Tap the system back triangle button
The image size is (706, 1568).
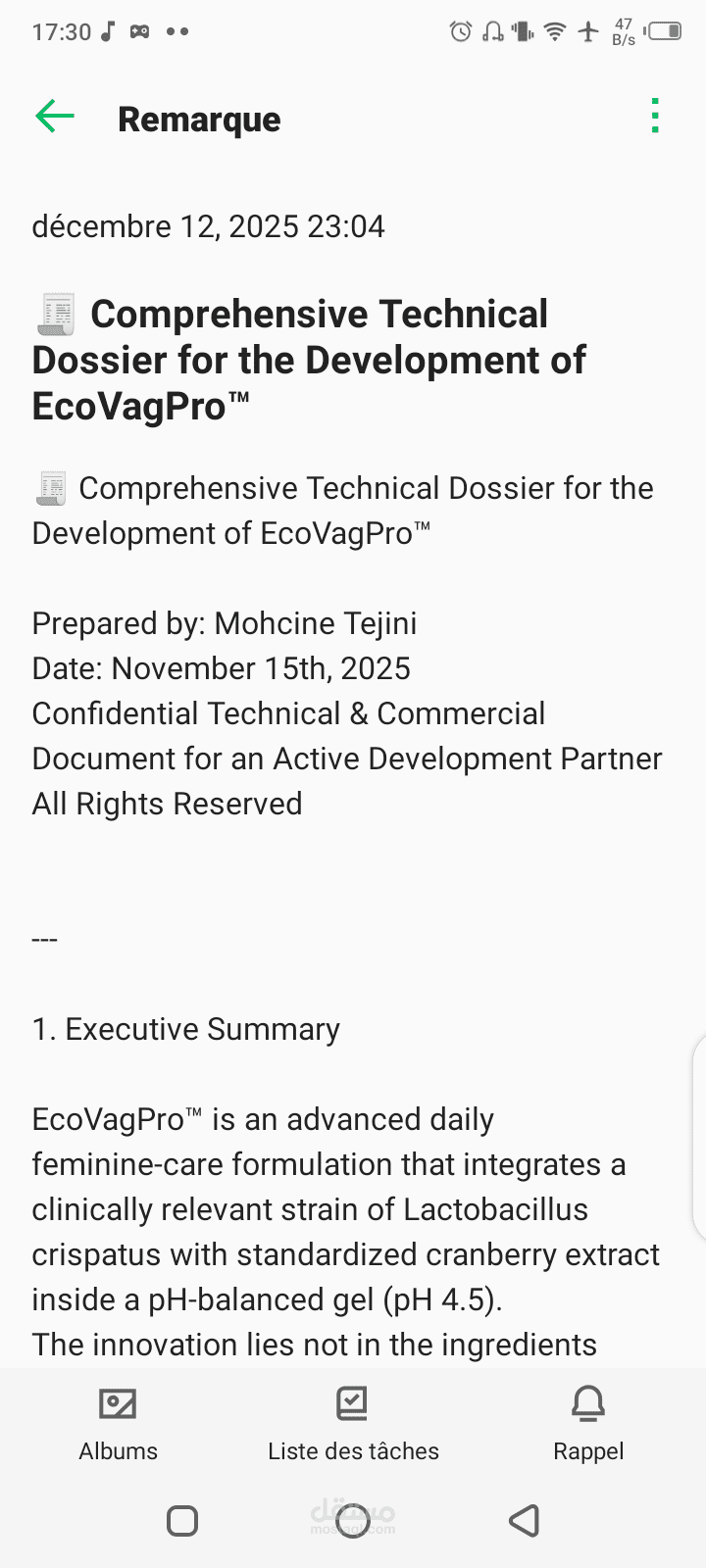(x=525, y=1521)
